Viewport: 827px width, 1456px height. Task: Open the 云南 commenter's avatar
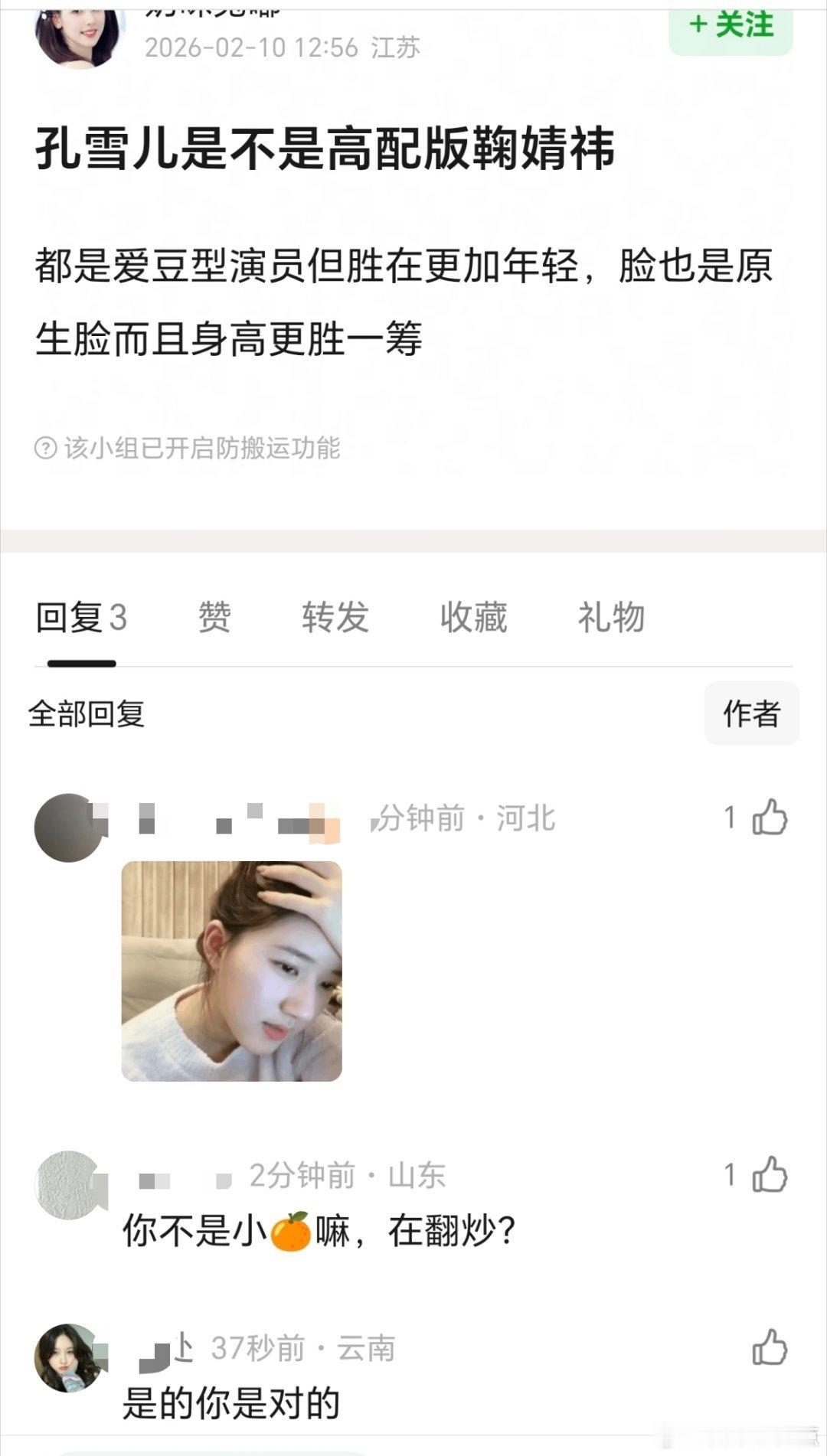(68, 1357)
